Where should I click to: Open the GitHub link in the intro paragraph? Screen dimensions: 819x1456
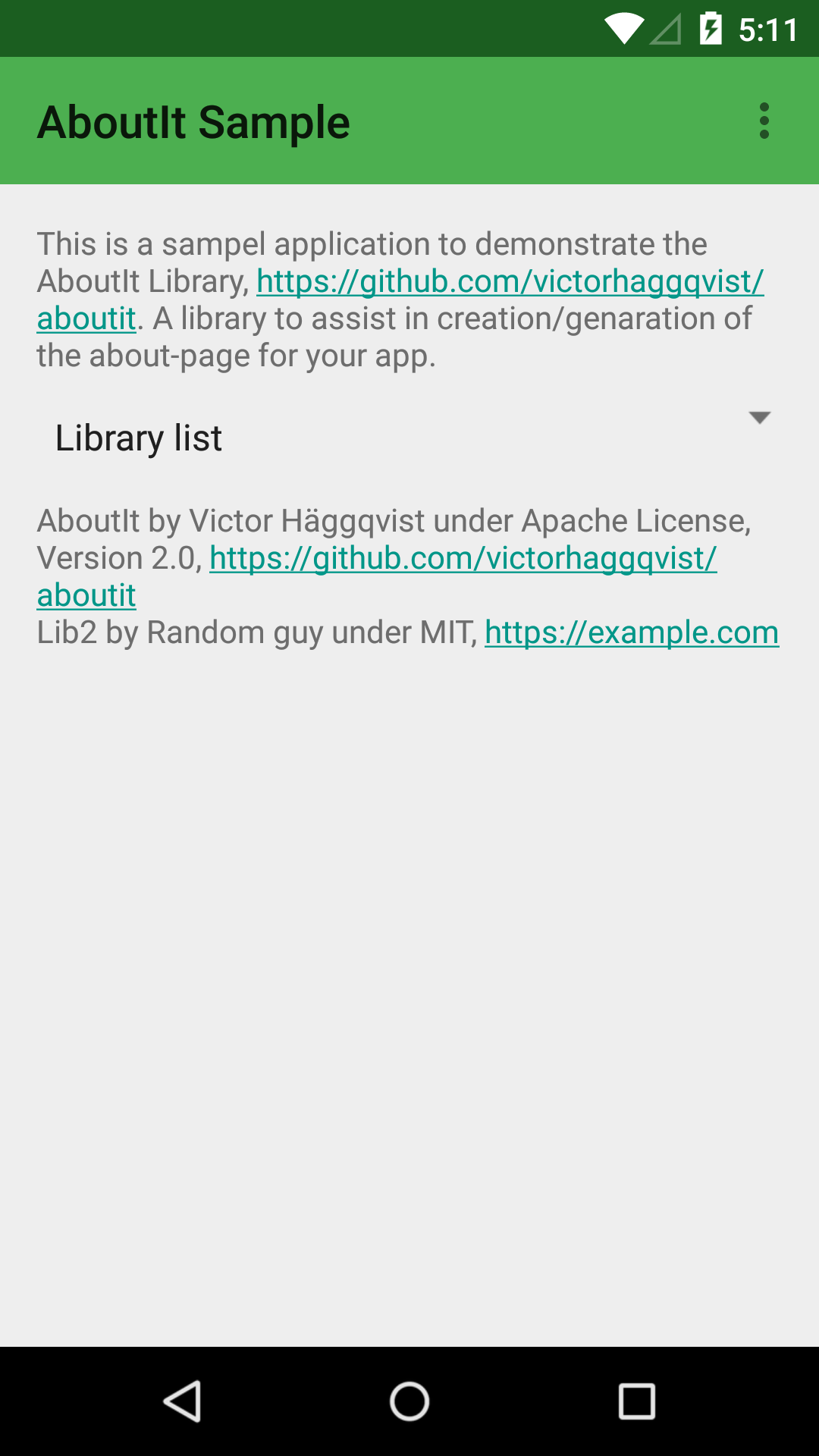coord(510,281)
